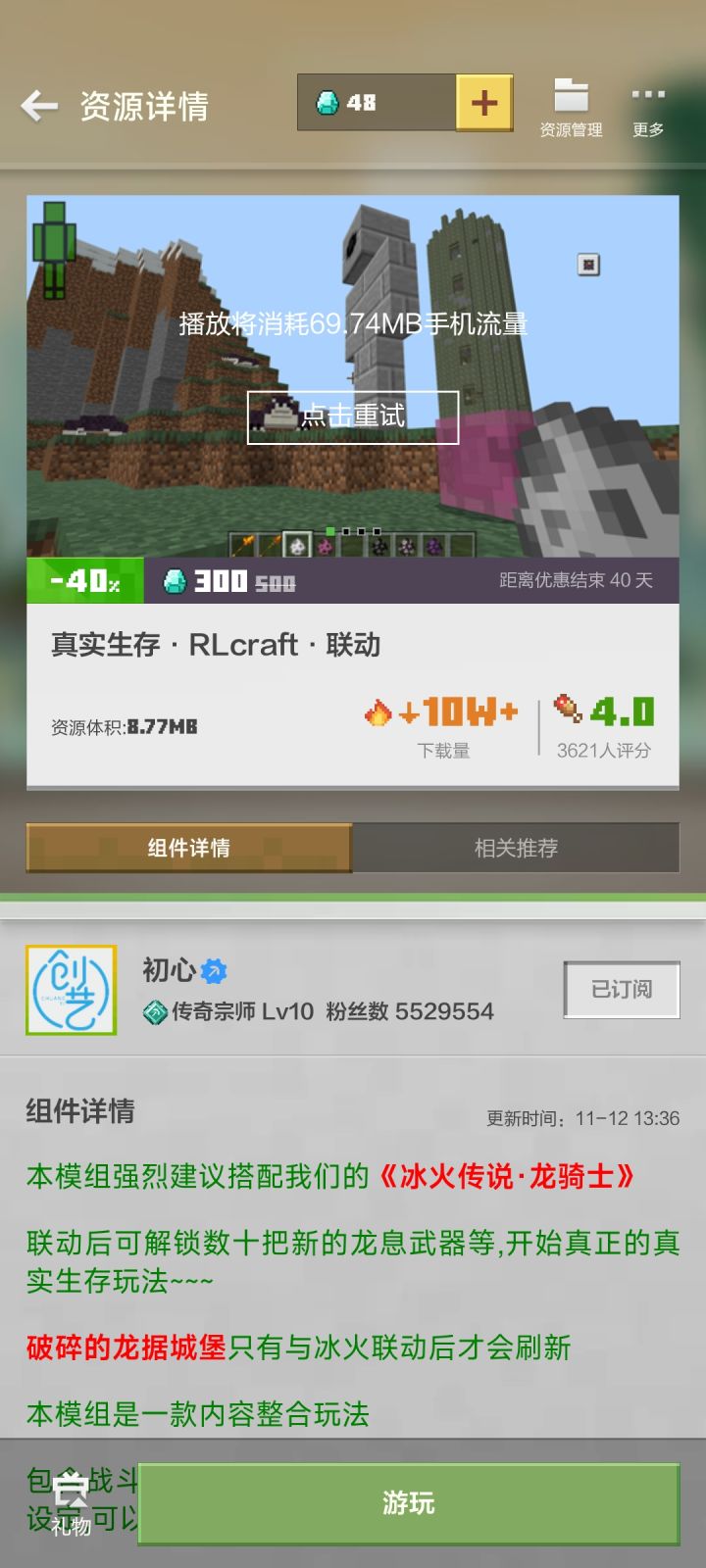Image resolution: width=706 pixels, height=1568 pixels.
Task: Tap the -40% discount badge
Action: (85, 580)
